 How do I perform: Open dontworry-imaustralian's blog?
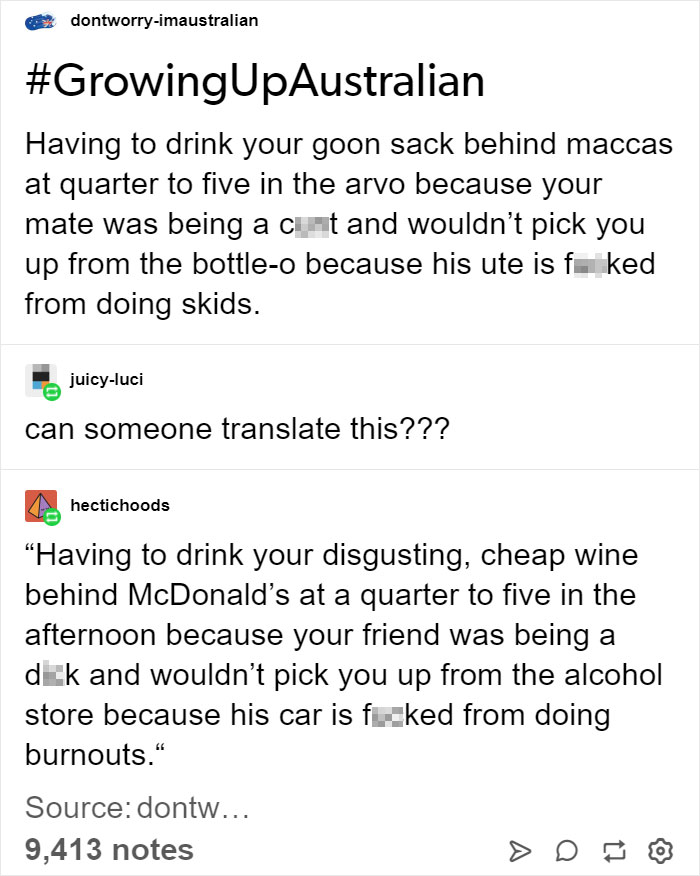[165, 20]
